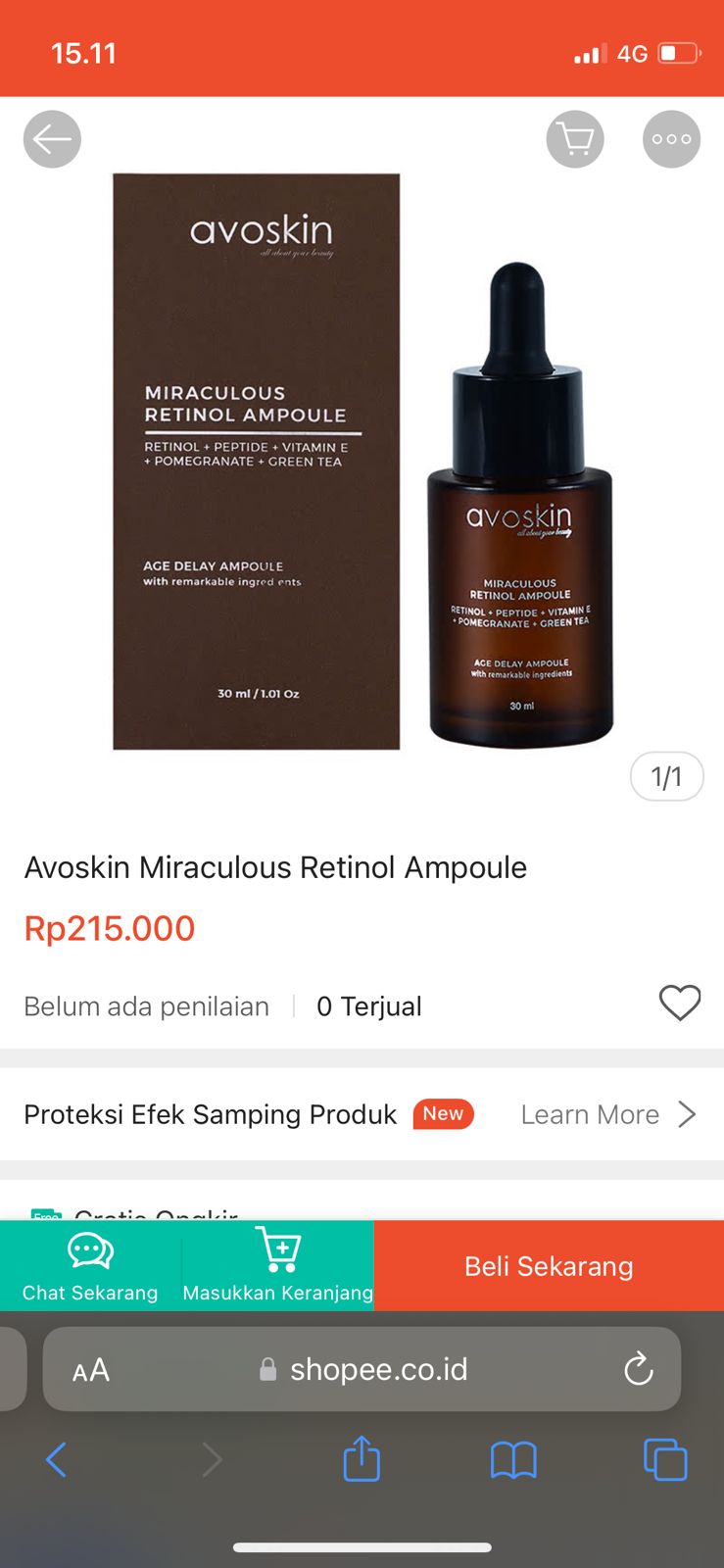Screen dimensions: 724x1568
Task: Show open Safari tabs
Action: 665,1459
